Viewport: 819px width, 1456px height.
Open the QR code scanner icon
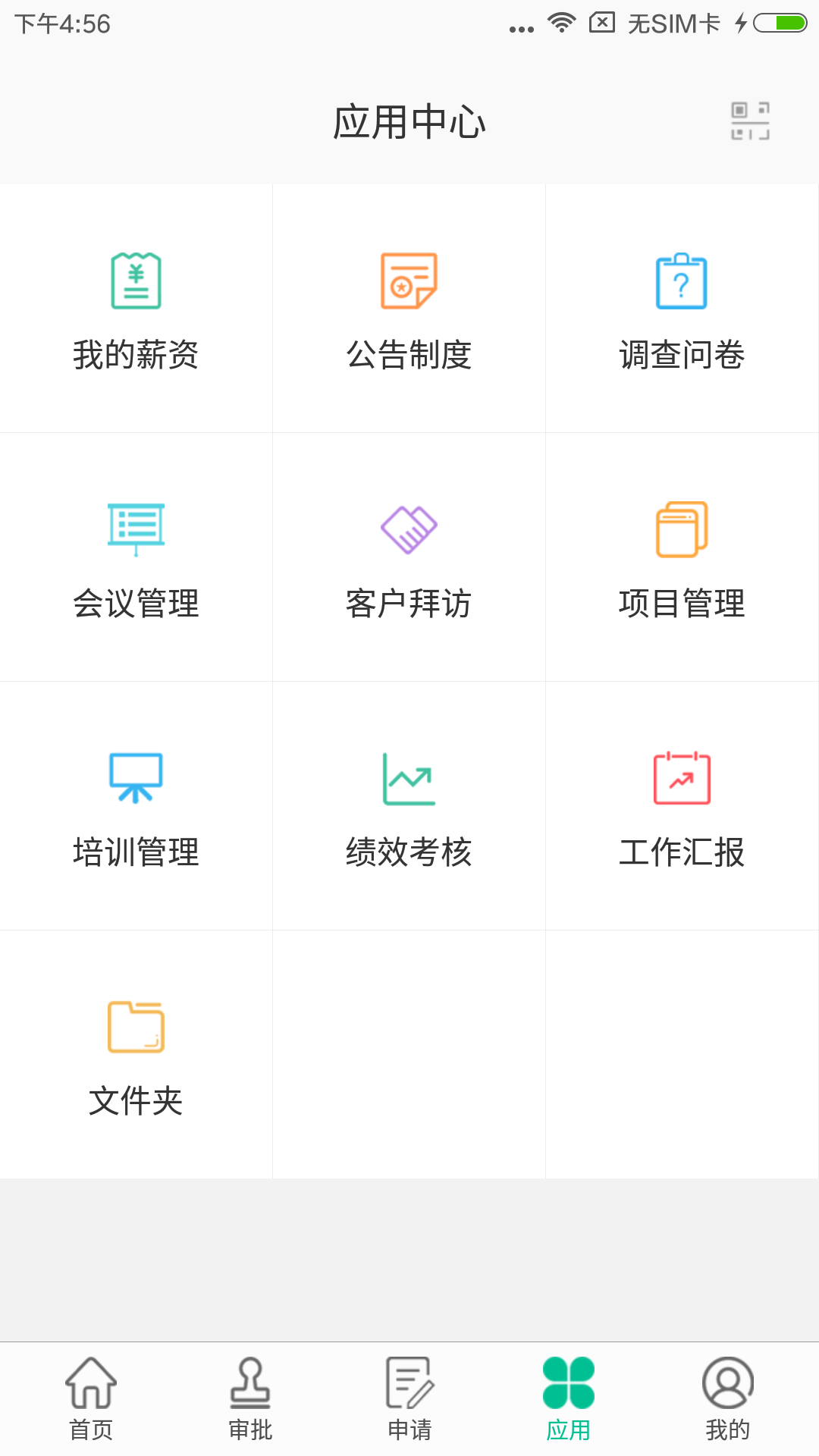click(x=749, y=121)
